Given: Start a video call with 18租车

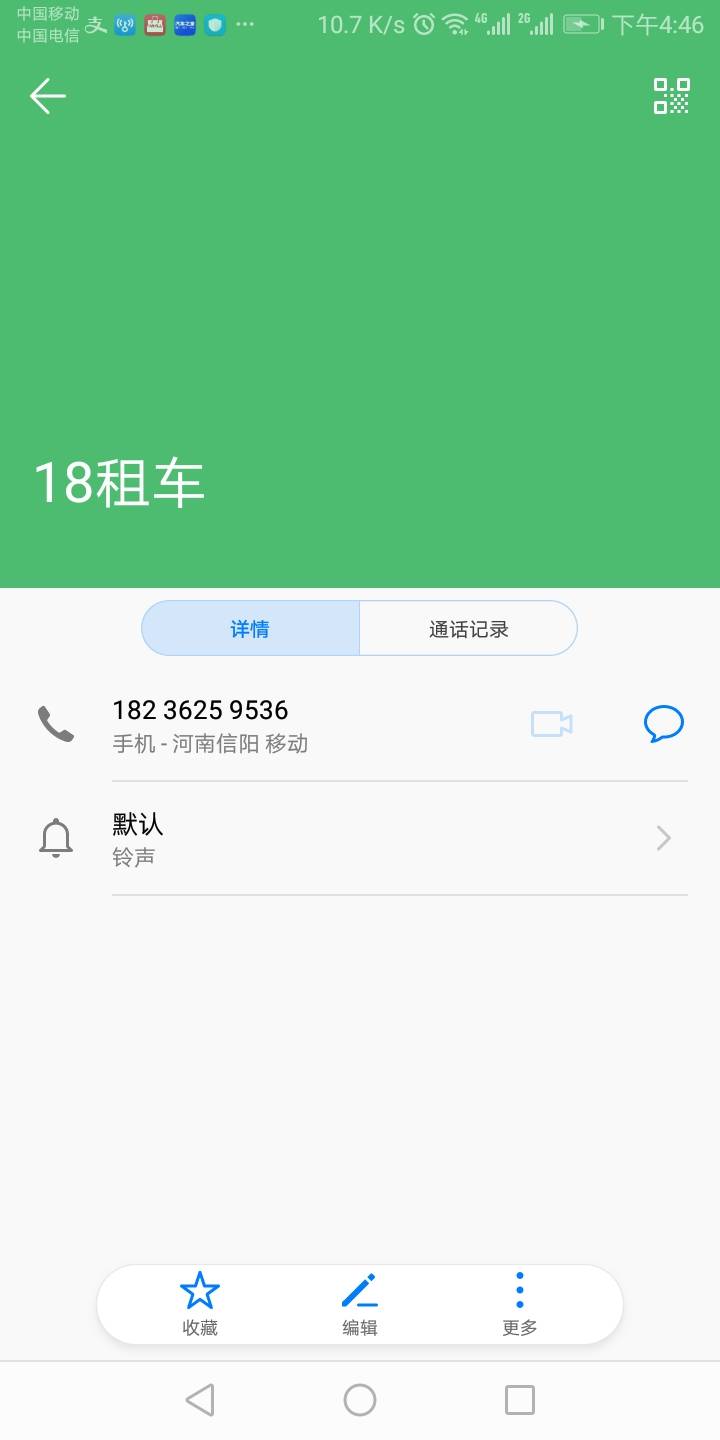Looking at the screenshot, I should pyautogui.click(x=551, y=724).
